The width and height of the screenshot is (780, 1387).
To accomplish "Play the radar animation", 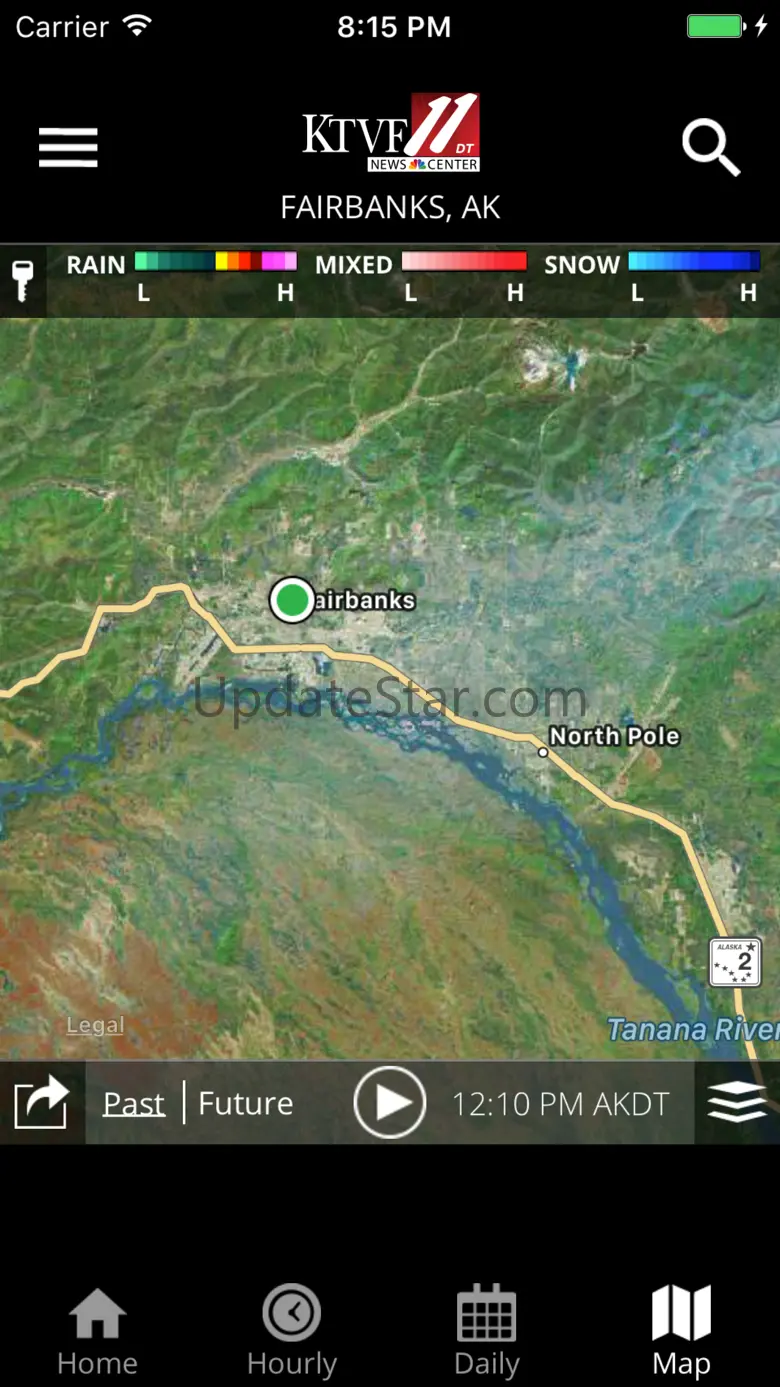I will [390, 1102].
